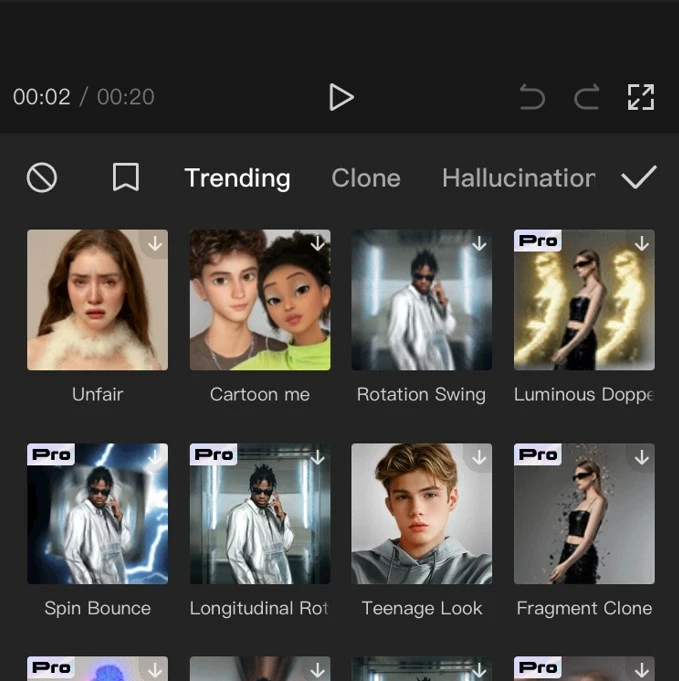Switch to the Trending tab
This screenshot has width=679, height=681.
(237, 178)
